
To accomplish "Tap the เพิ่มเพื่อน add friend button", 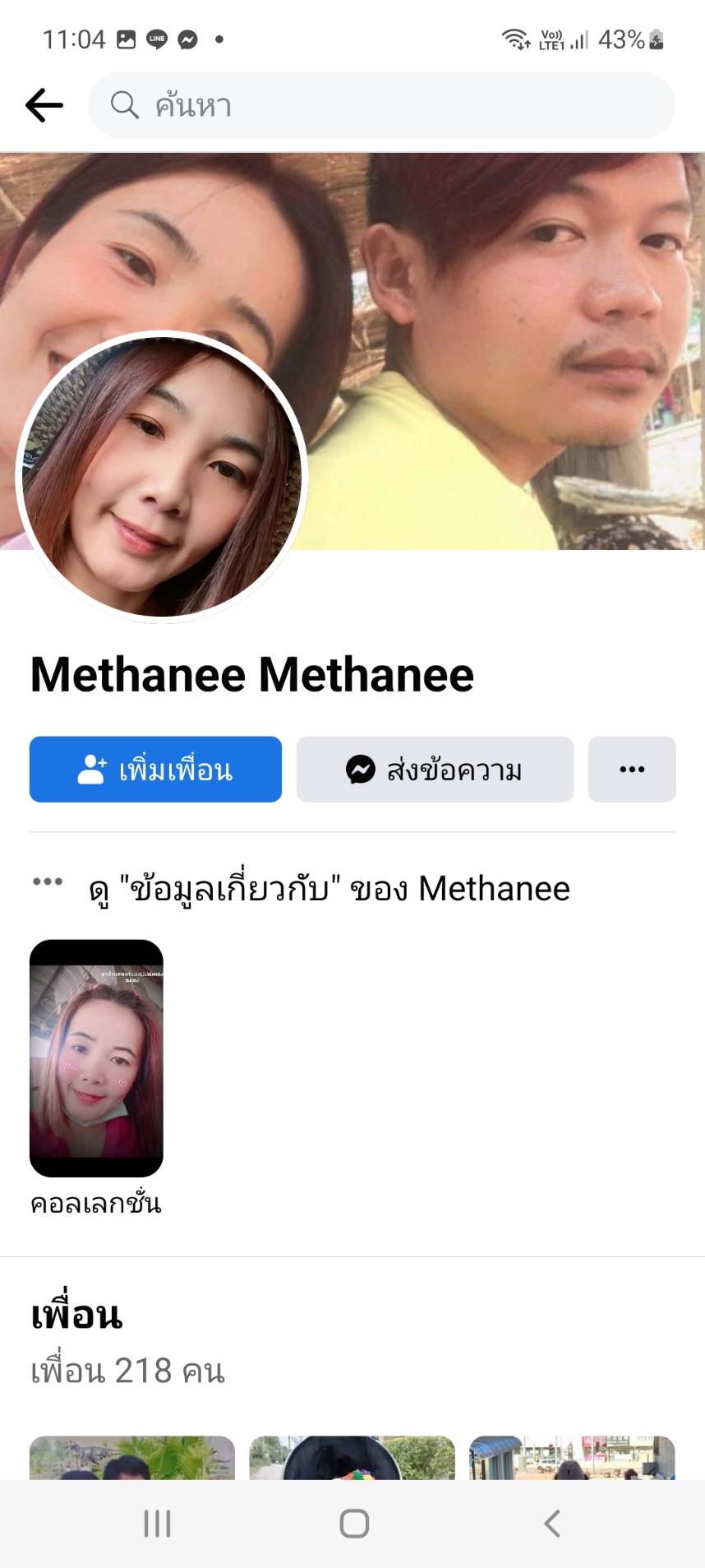I will pos(155,770).
